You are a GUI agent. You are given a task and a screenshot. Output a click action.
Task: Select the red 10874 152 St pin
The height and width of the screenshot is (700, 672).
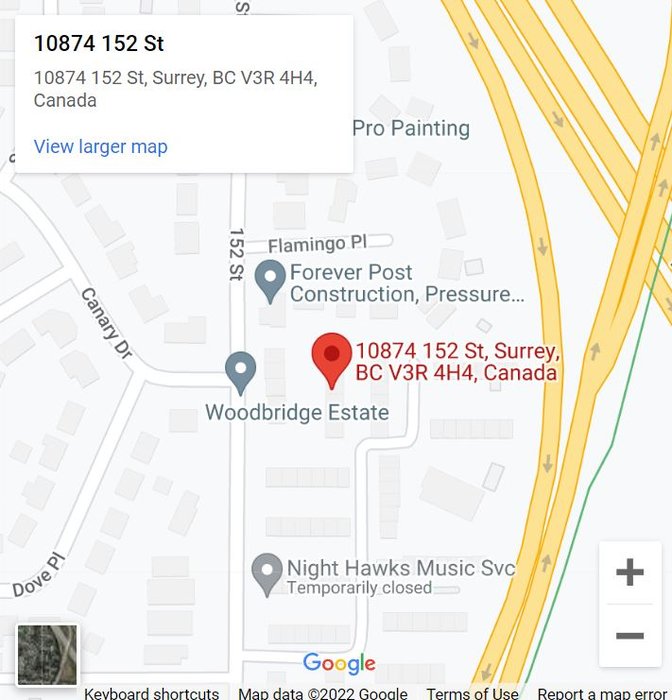pos(332,359)
